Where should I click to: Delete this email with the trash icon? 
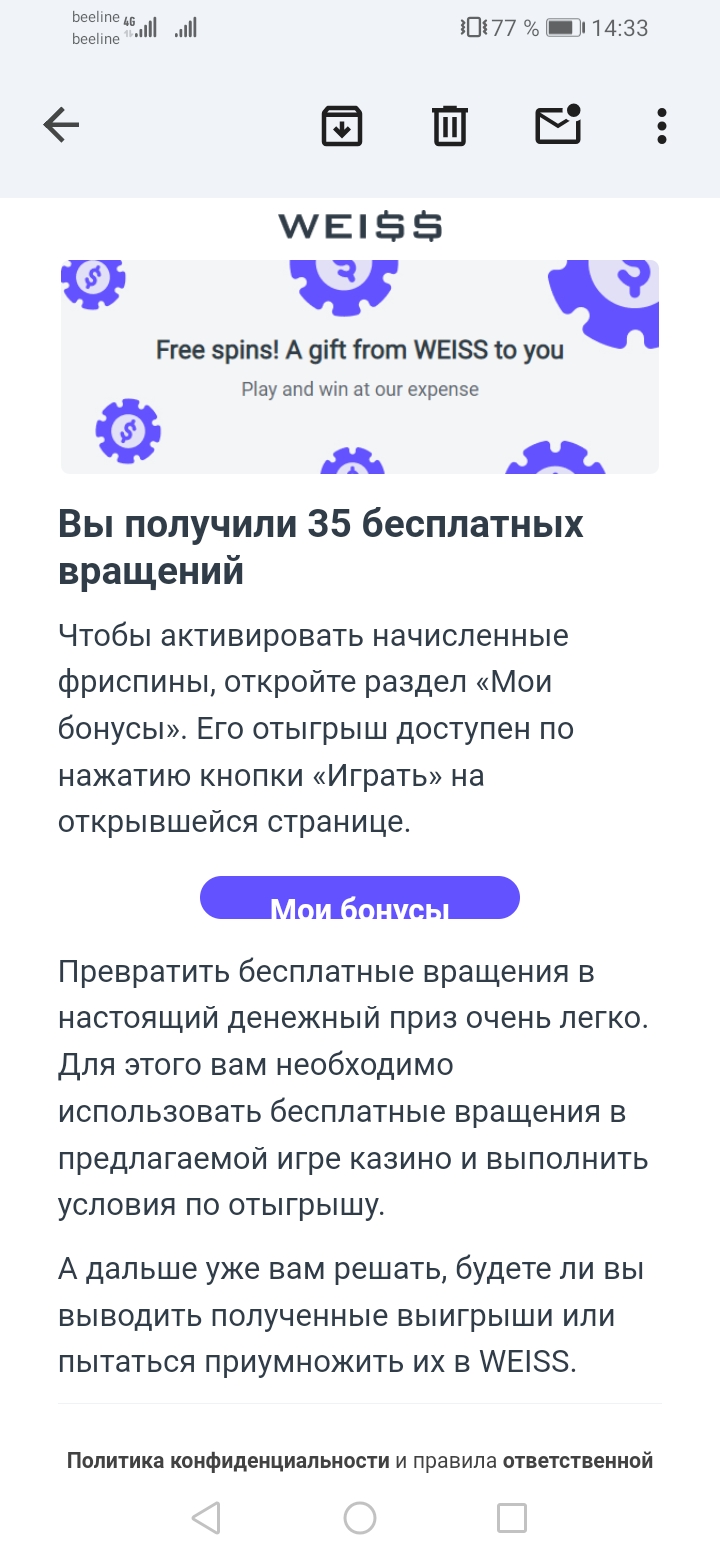click(449, 126)
